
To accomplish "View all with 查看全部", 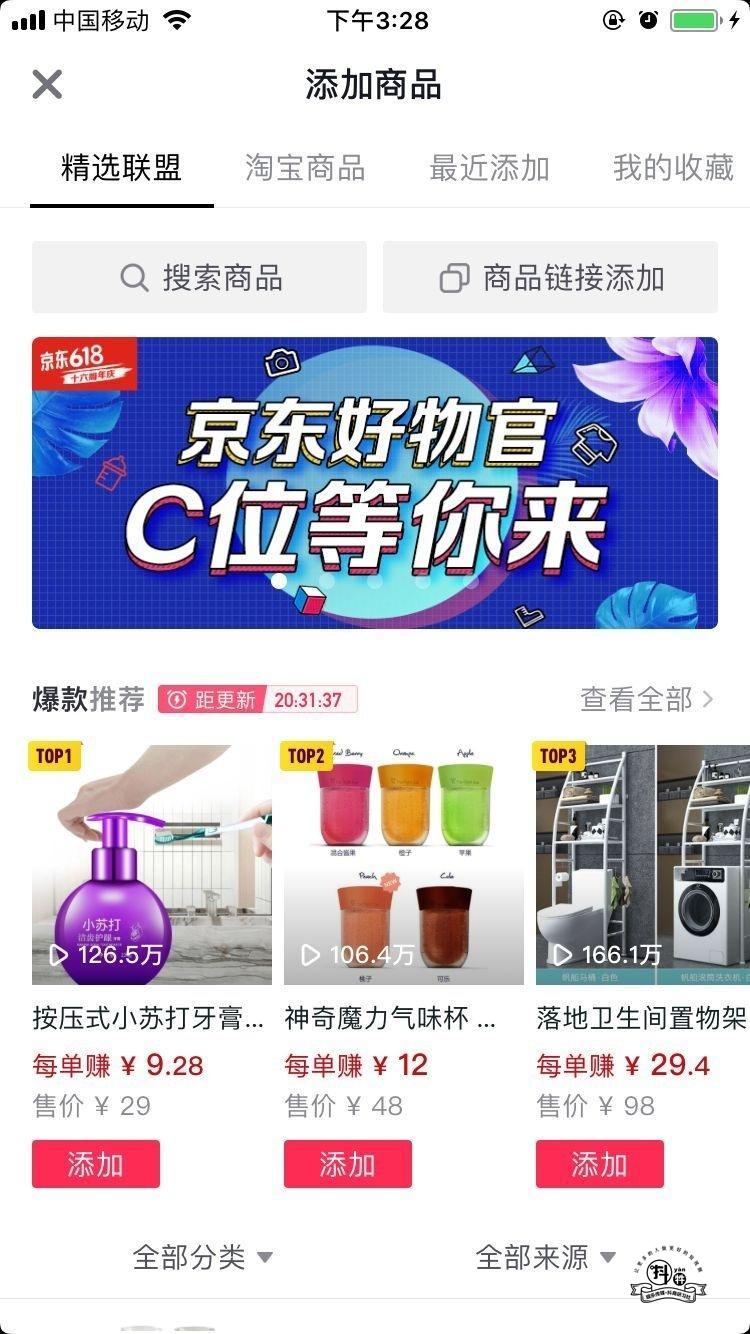I will [x=646, y=699].
